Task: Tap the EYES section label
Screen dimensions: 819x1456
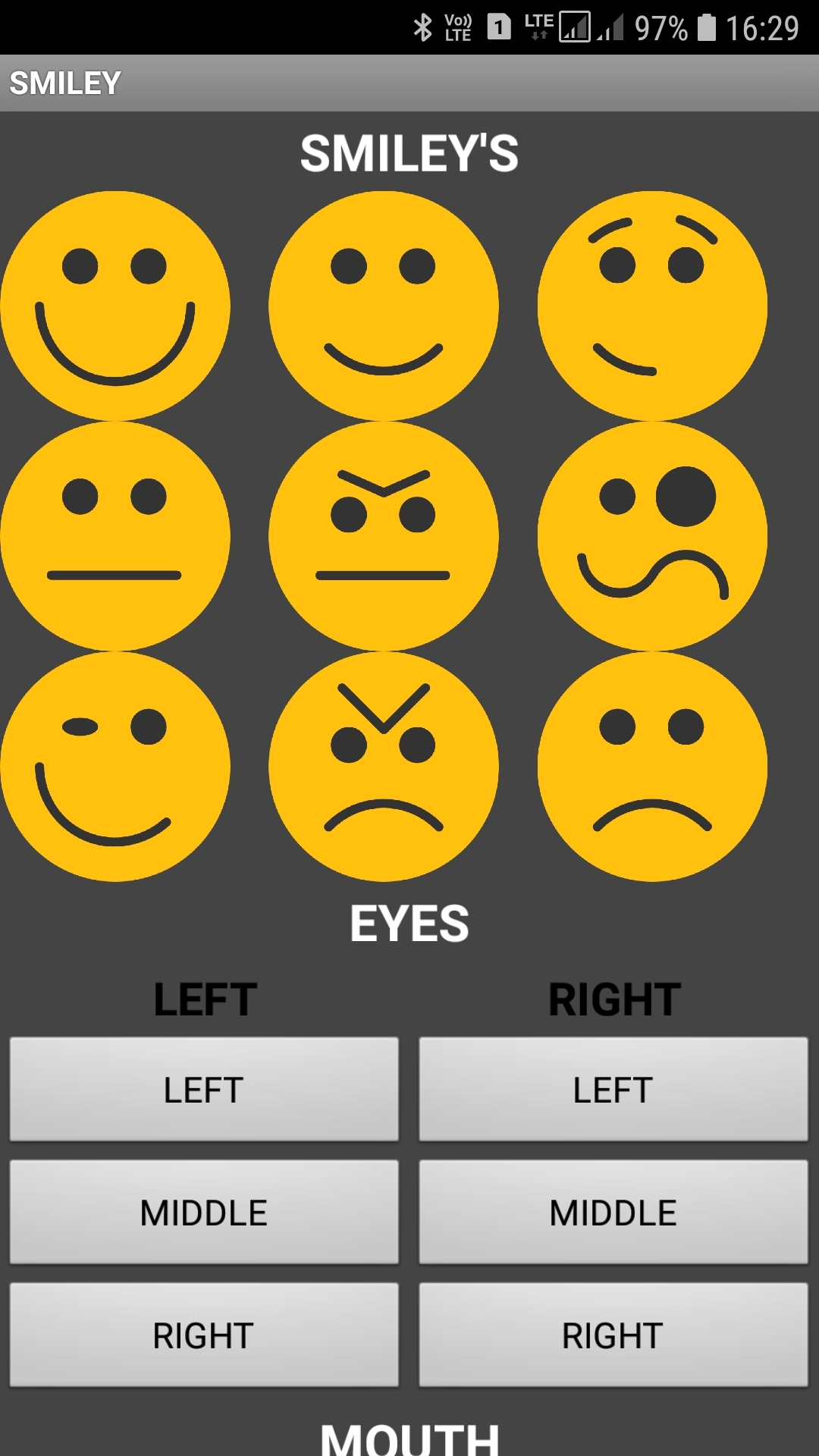Action: 409,924
